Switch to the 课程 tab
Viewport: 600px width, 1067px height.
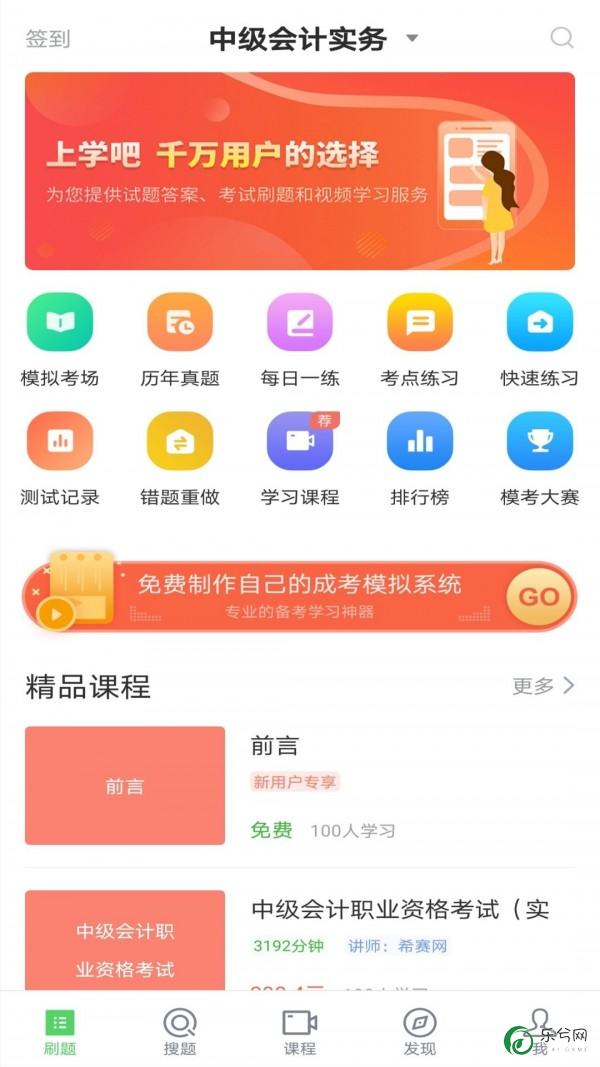point(300,1032)
